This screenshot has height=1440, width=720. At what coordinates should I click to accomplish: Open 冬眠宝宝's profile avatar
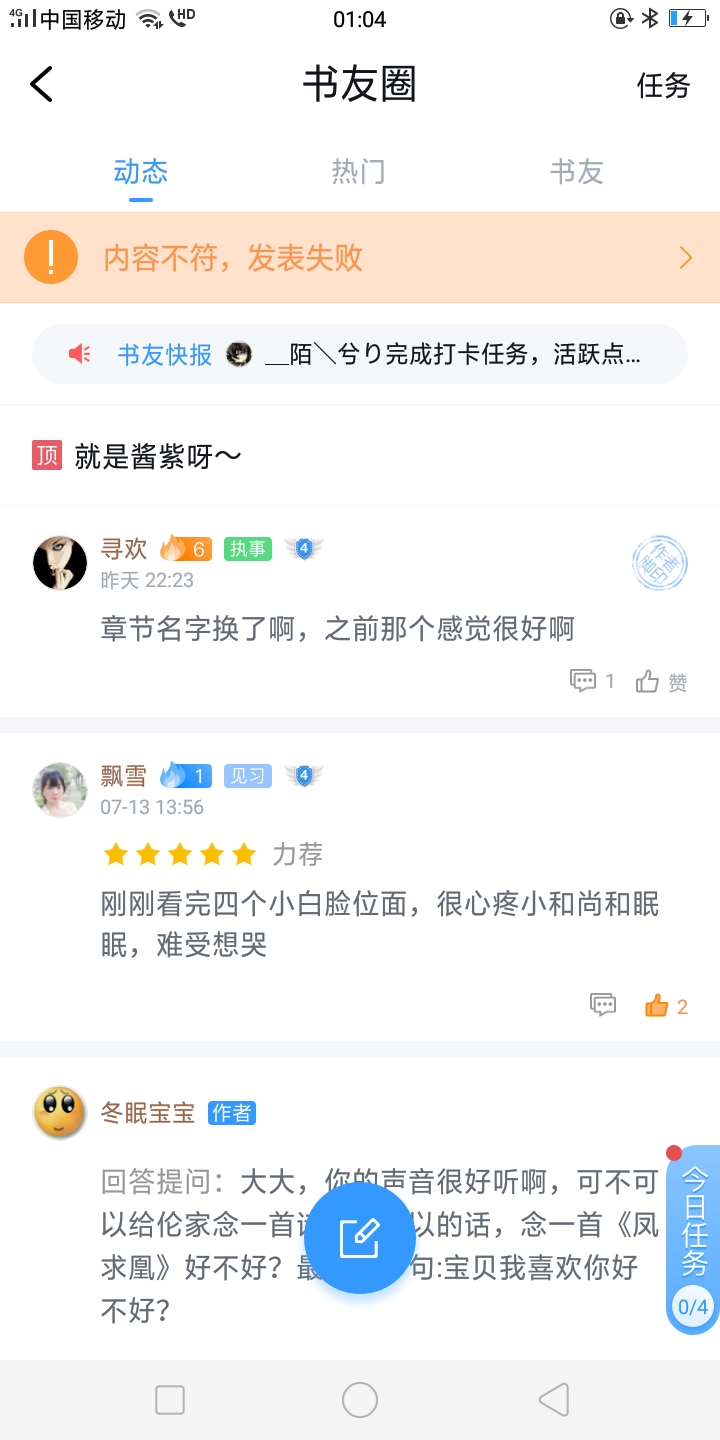[60, 1112]
